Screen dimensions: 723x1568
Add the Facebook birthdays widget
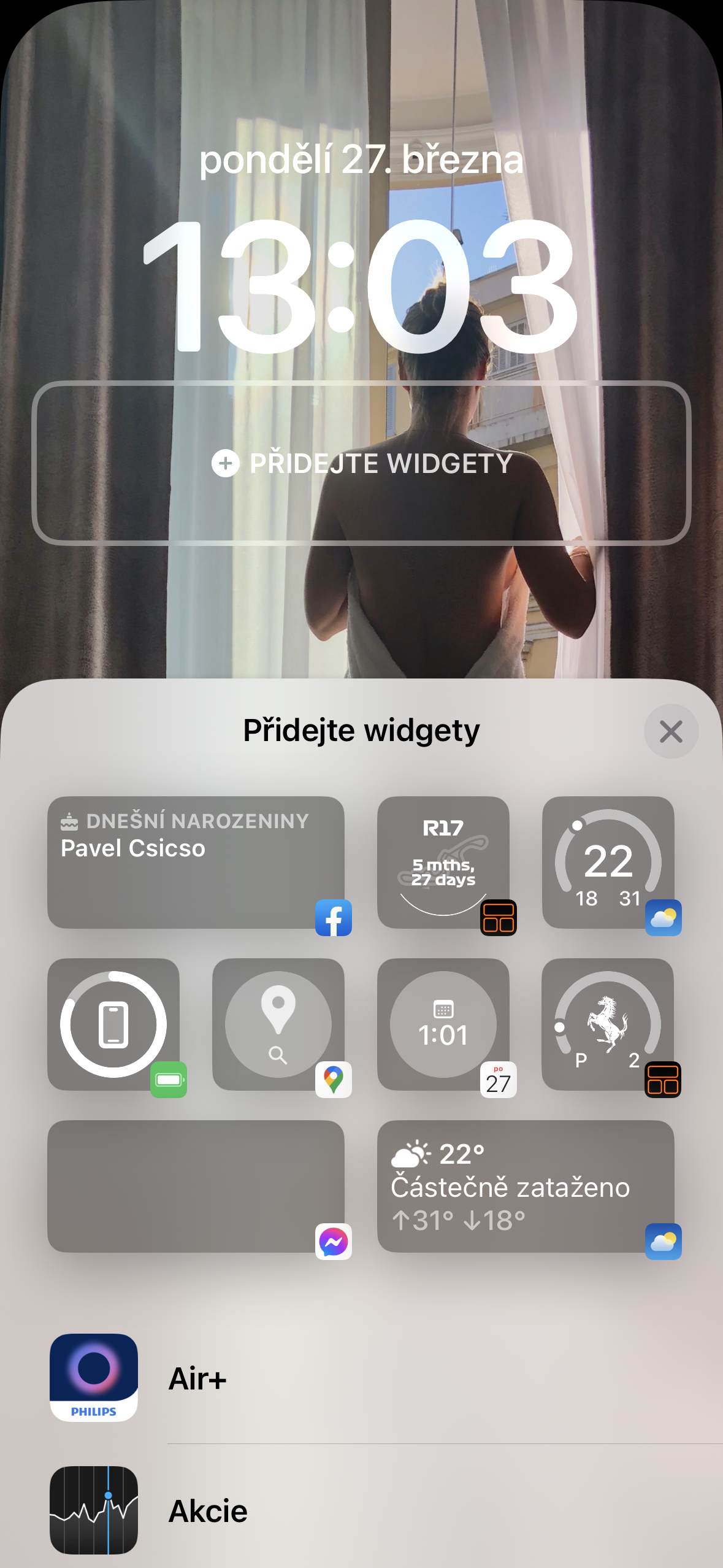point(196,862)
